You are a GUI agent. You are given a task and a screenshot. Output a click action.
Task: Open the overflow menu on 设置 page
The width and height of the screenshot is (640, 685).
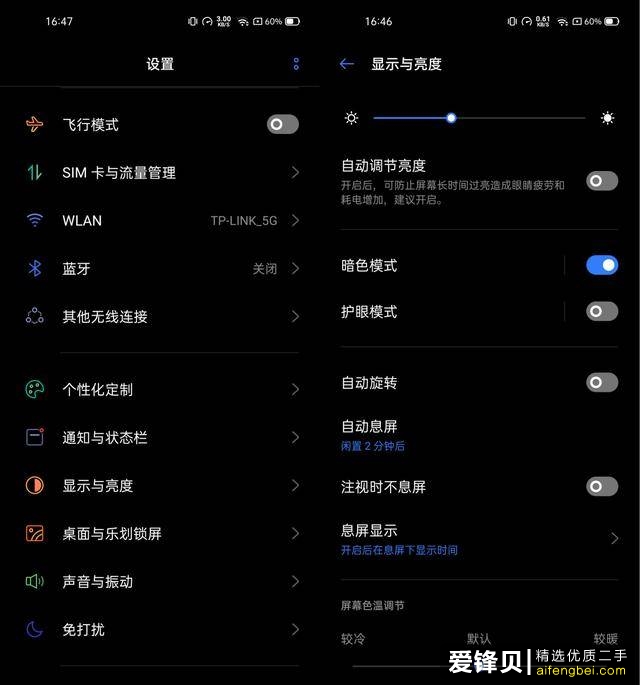296,64
